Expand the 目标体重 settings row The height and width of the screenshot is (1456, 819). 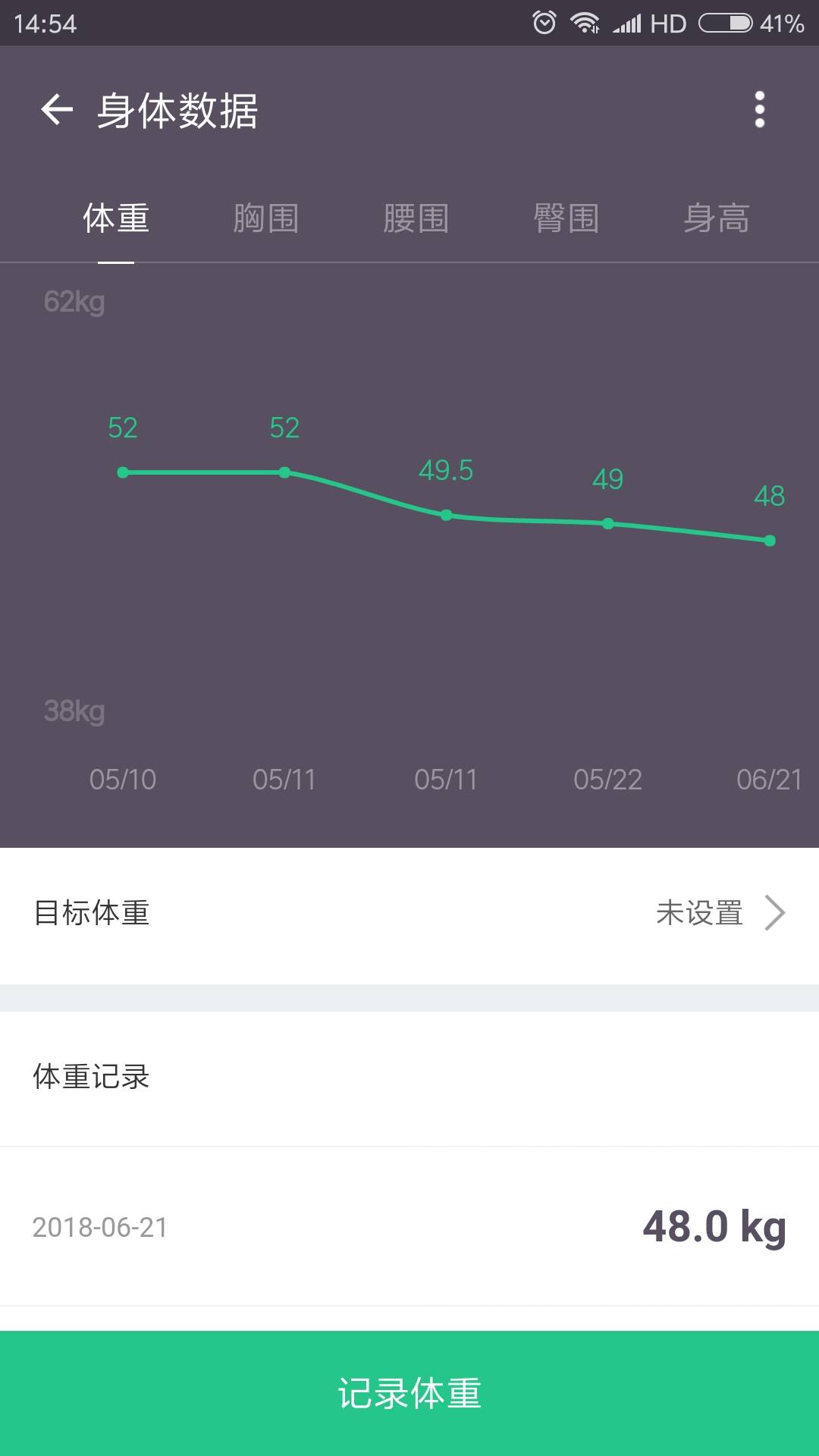pyautogui.click(x=409, y=913)
